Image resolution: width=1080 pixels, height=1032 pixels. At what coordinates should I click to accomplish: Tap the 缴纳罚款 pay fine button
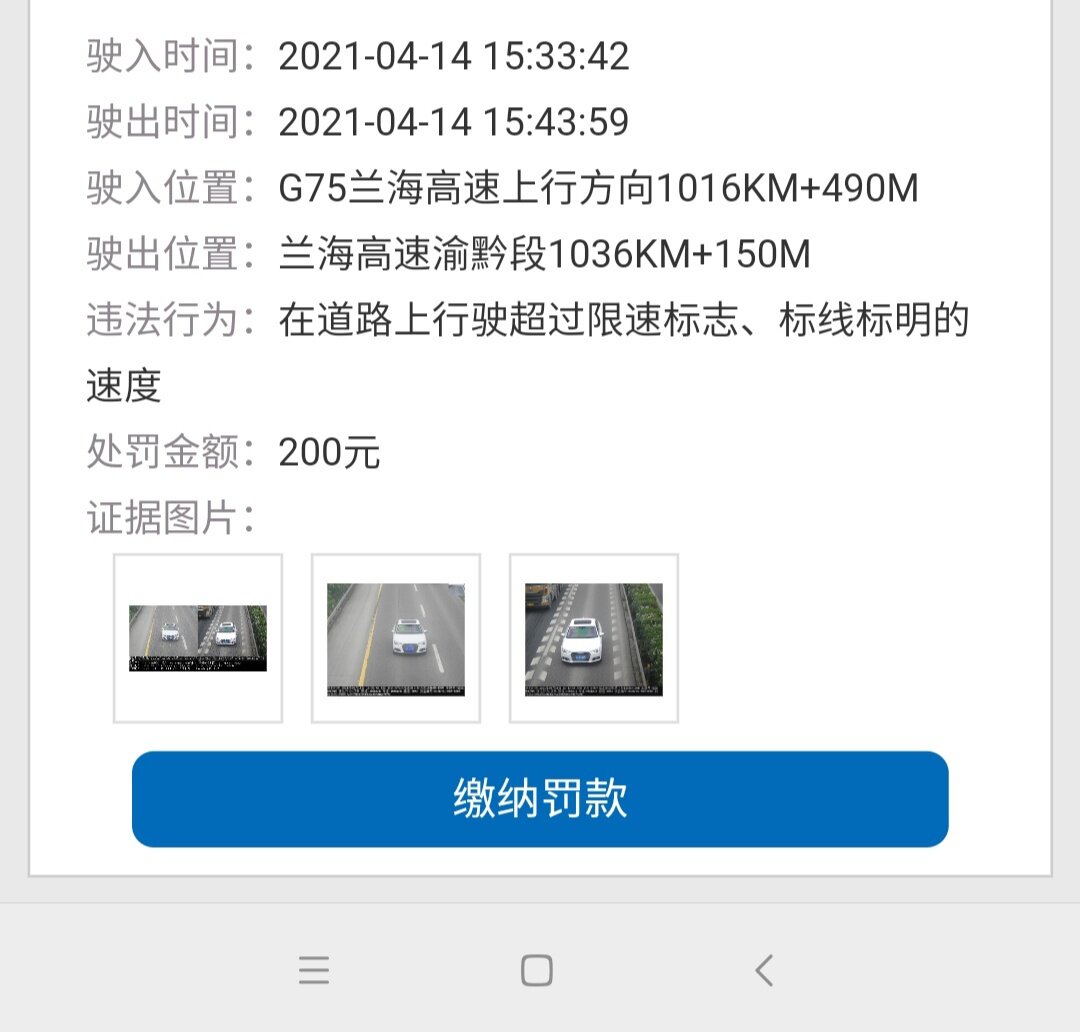tap(540, 799)
